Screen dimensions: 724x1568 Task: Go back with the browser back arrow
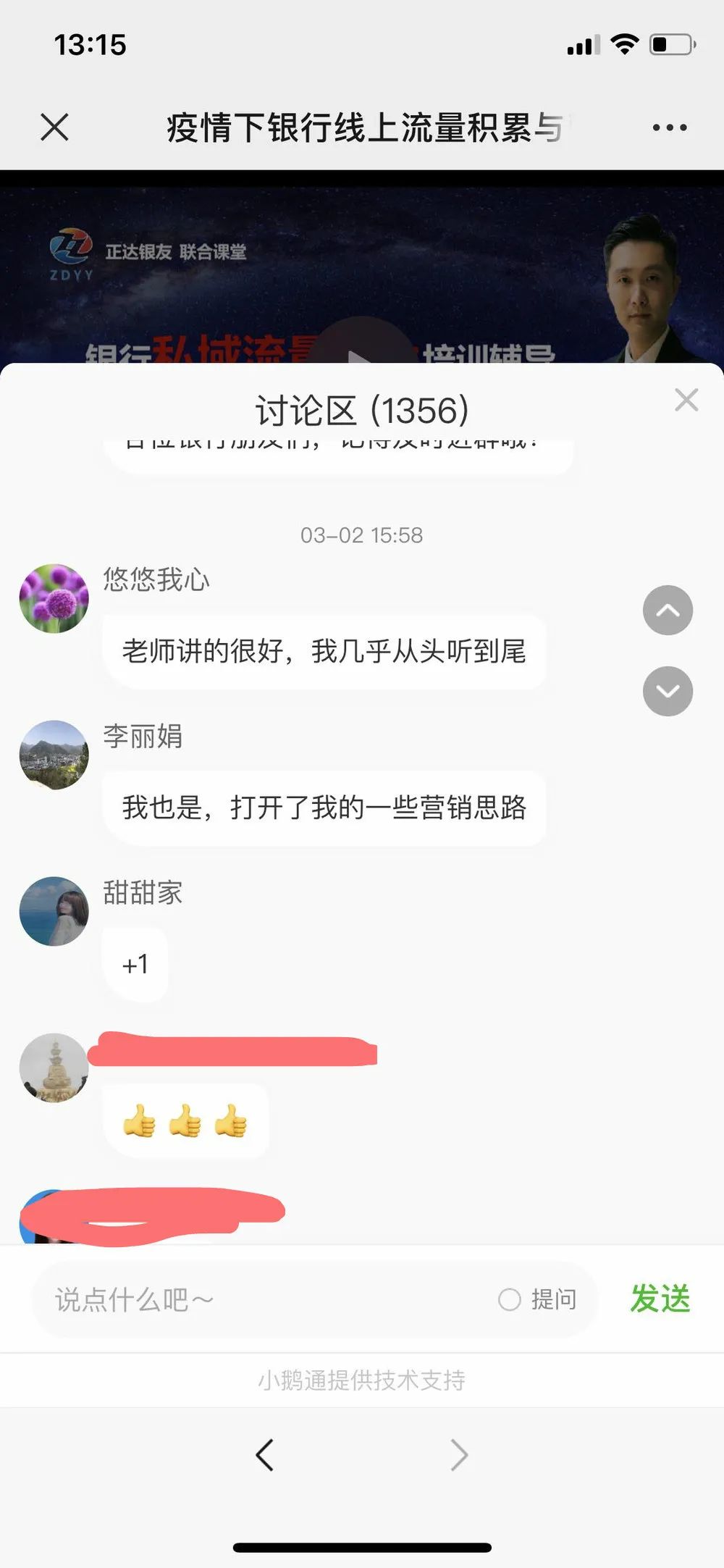pyautogui.click(x=265, y=1455)
